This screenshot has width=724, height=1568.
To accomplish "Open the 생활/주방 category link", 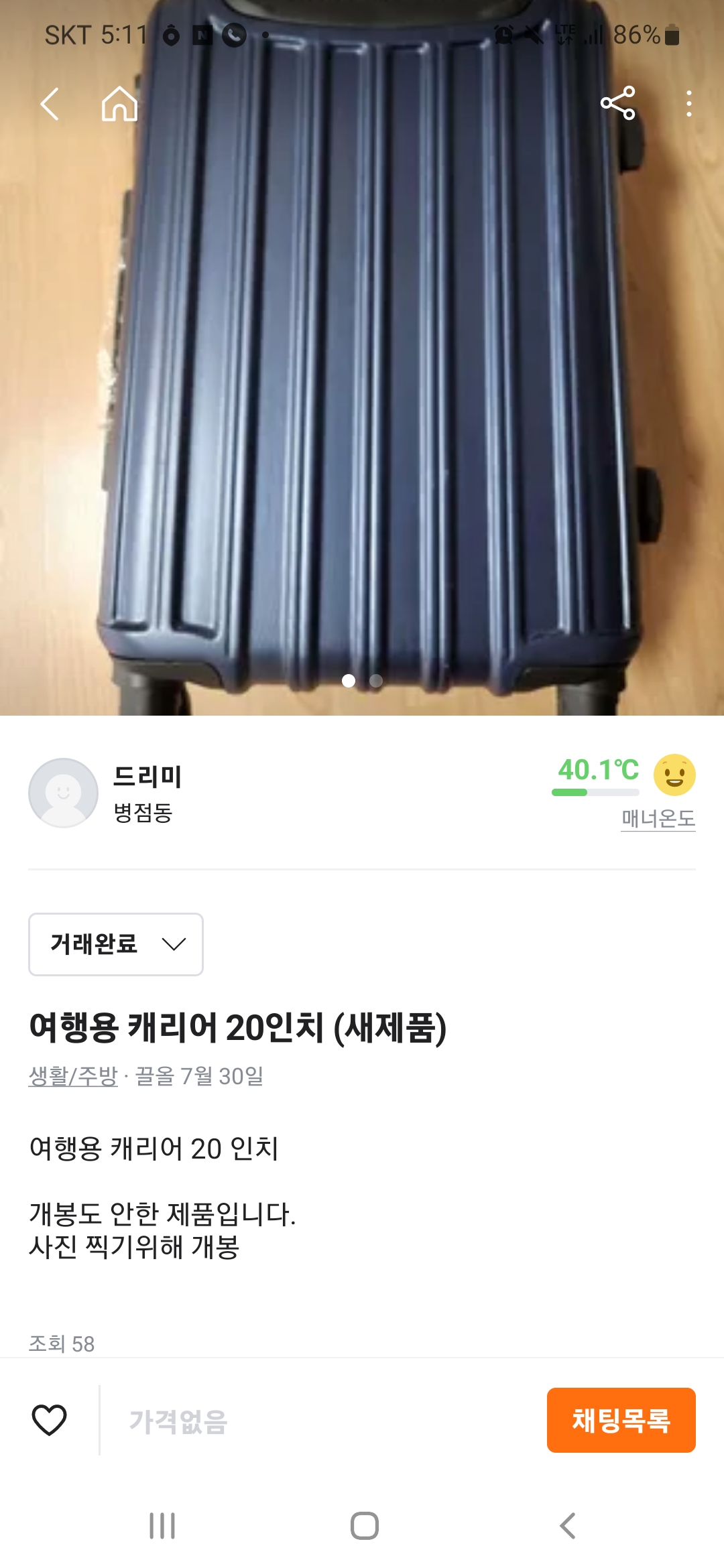I will click(73, 1076).
